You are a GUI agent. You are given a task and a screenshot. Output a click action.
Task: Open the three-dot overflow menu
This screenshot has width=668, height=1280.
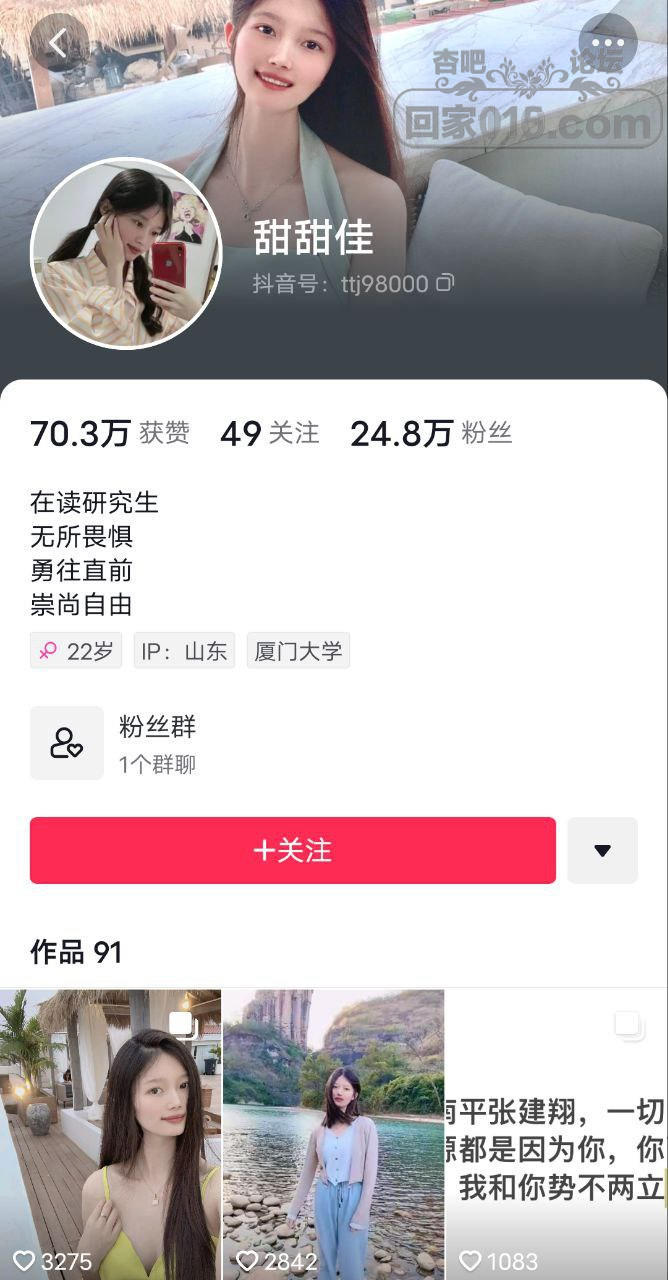click(607, 43)
